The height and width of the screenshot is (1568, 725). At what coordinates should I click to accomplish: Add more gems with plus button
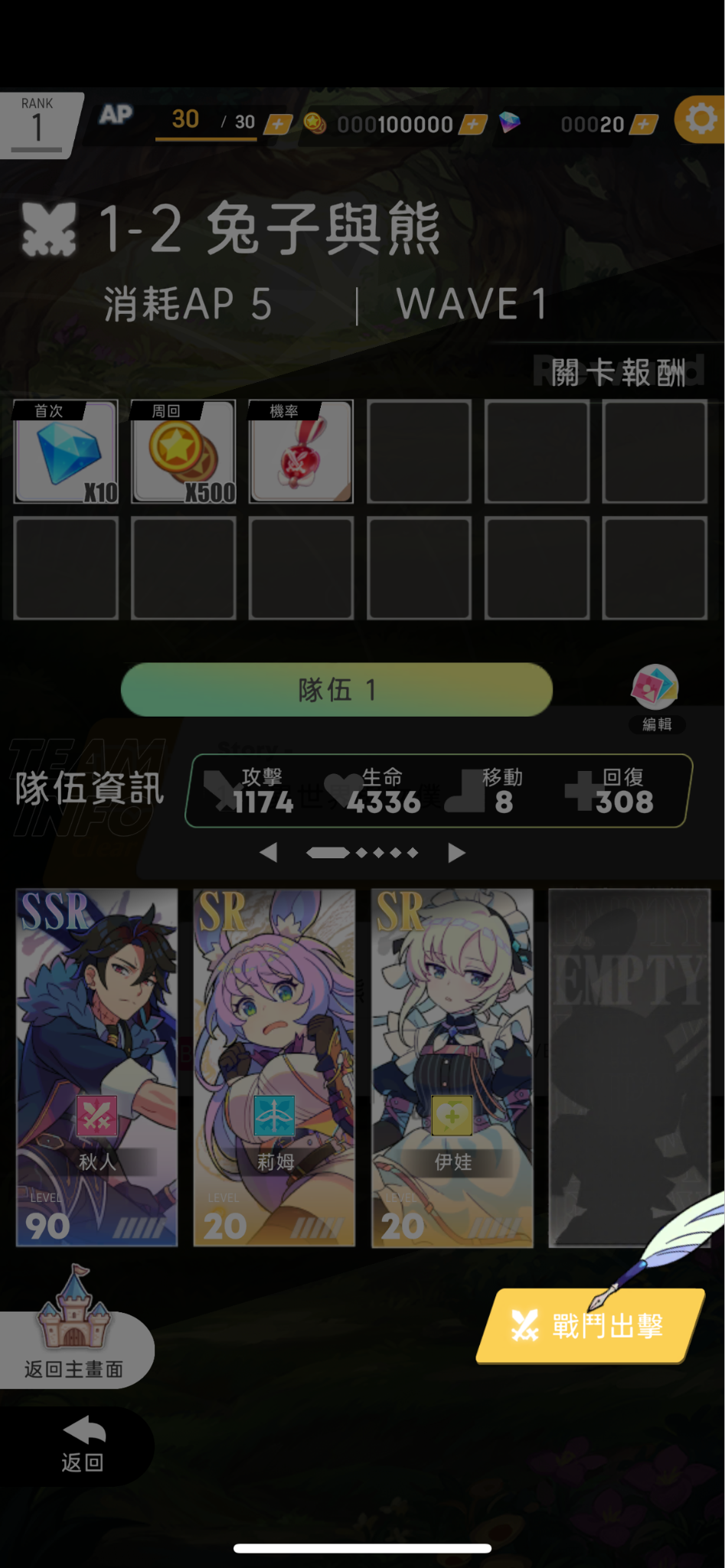644,124
